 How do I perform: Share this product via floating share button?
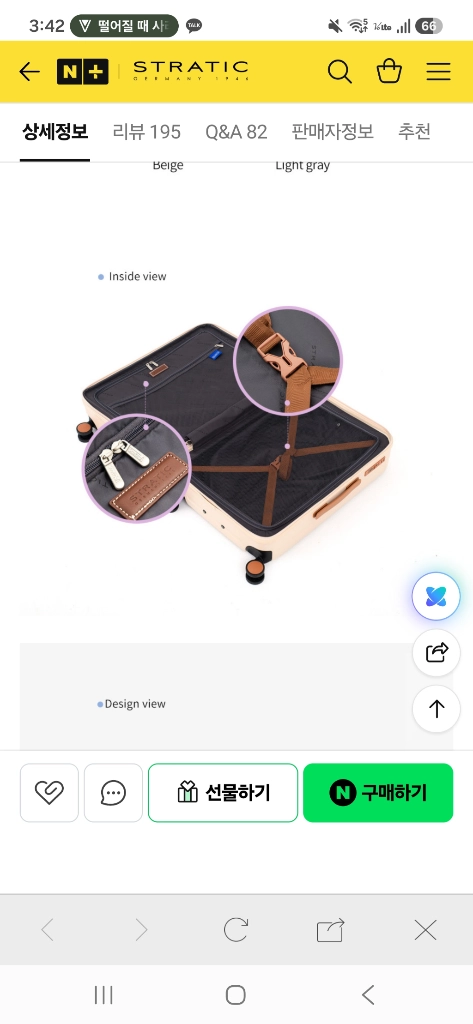436,652
